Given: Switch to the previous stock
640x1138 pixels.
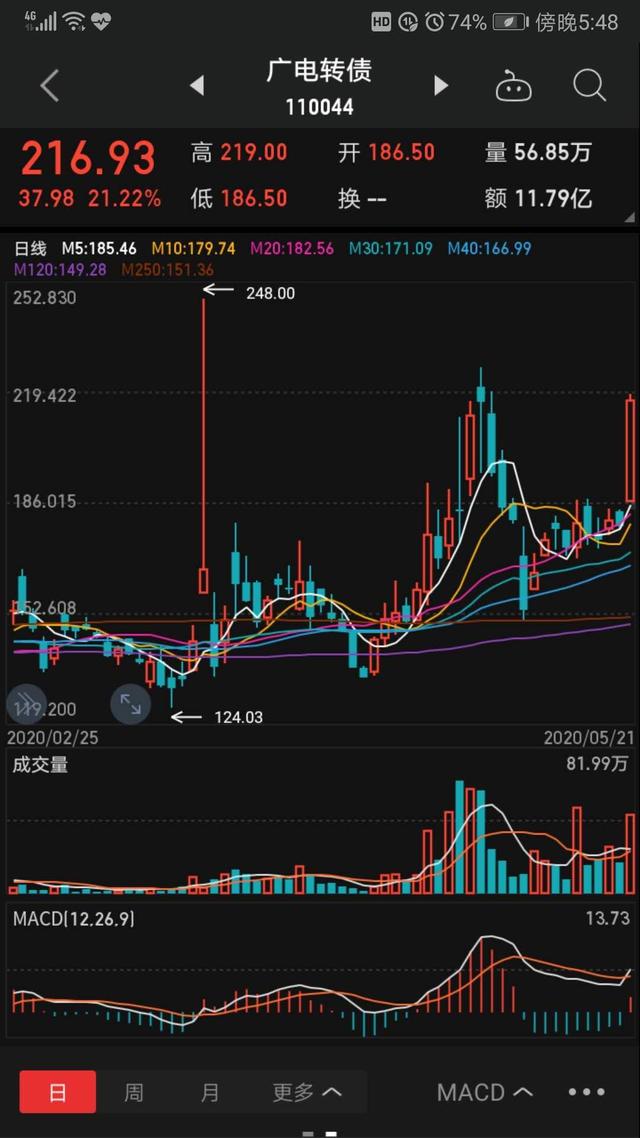Looking at the screenshot, I should pos(197,86).
